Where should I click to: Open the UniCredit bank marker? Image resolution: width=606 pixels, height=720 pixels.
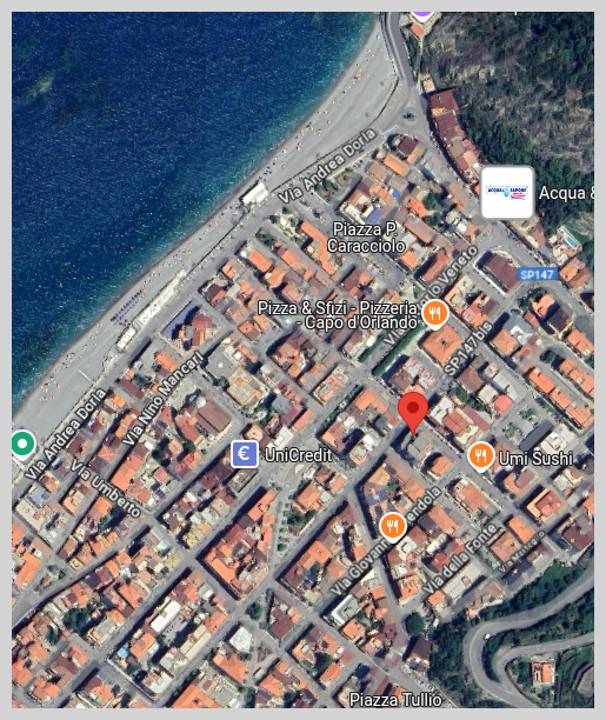coord(245,454)
